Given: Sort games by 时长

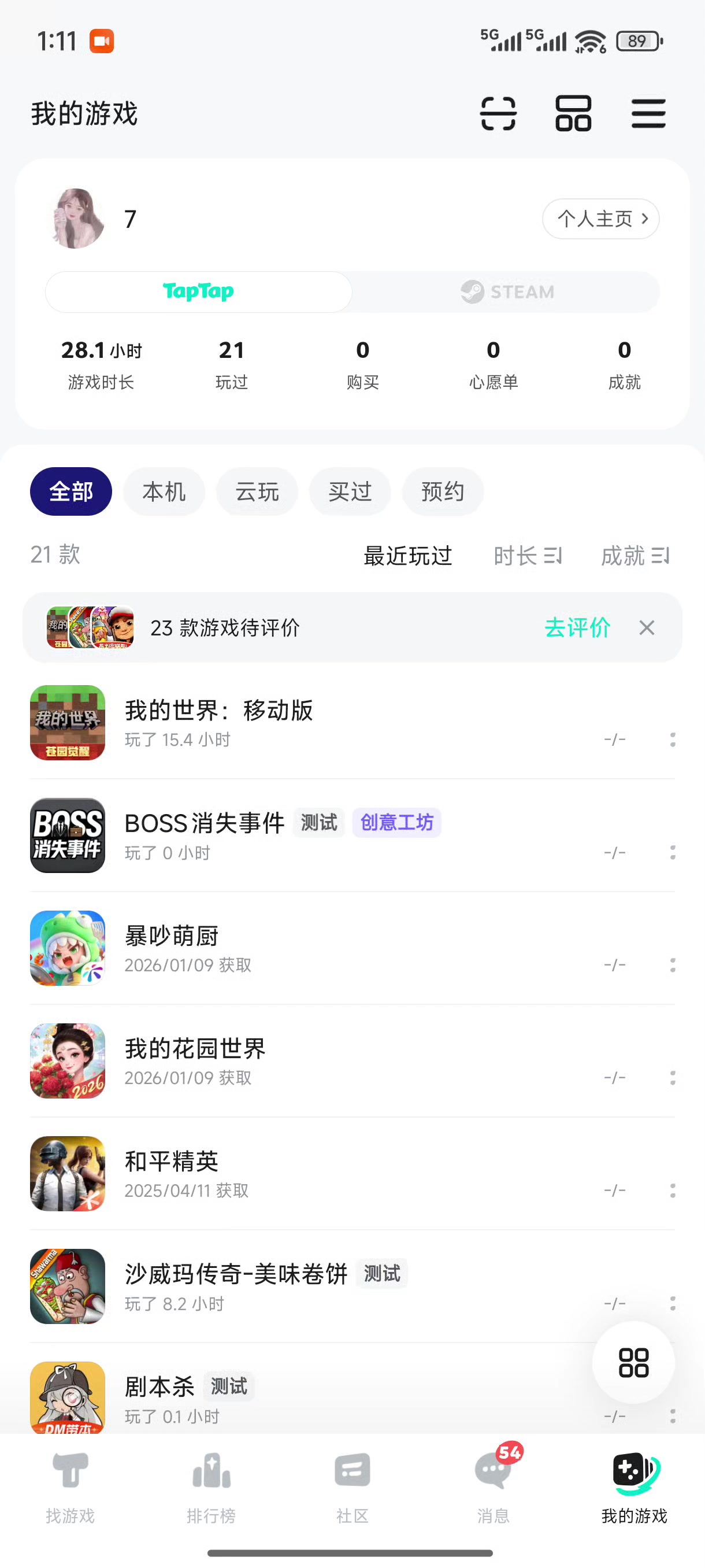Looking at the screenshot, I should [528, 556].
